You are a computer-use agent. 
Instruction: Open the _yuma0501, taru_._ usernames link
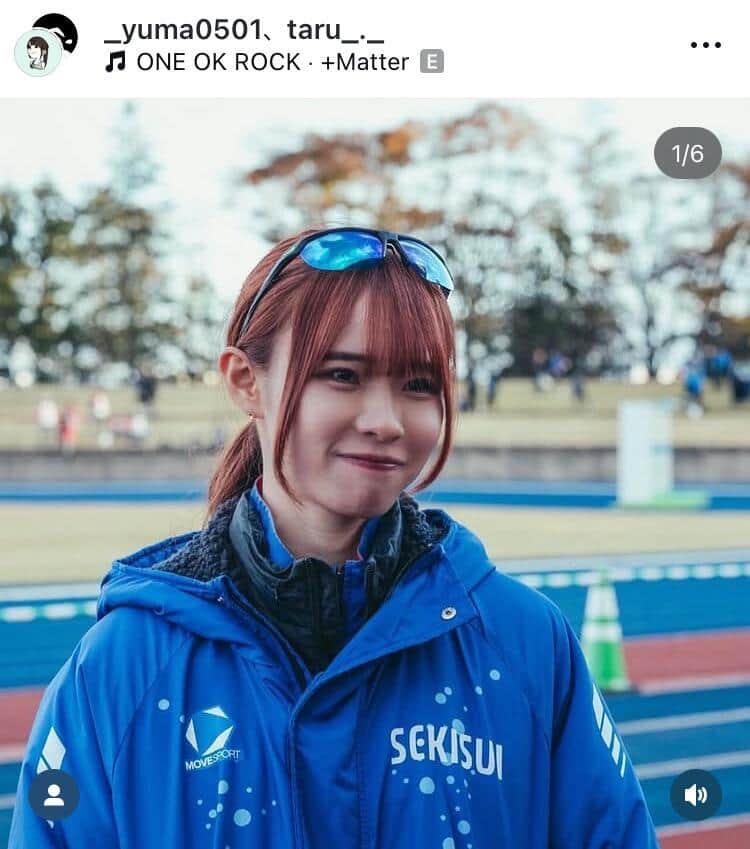tap(244, 30)
